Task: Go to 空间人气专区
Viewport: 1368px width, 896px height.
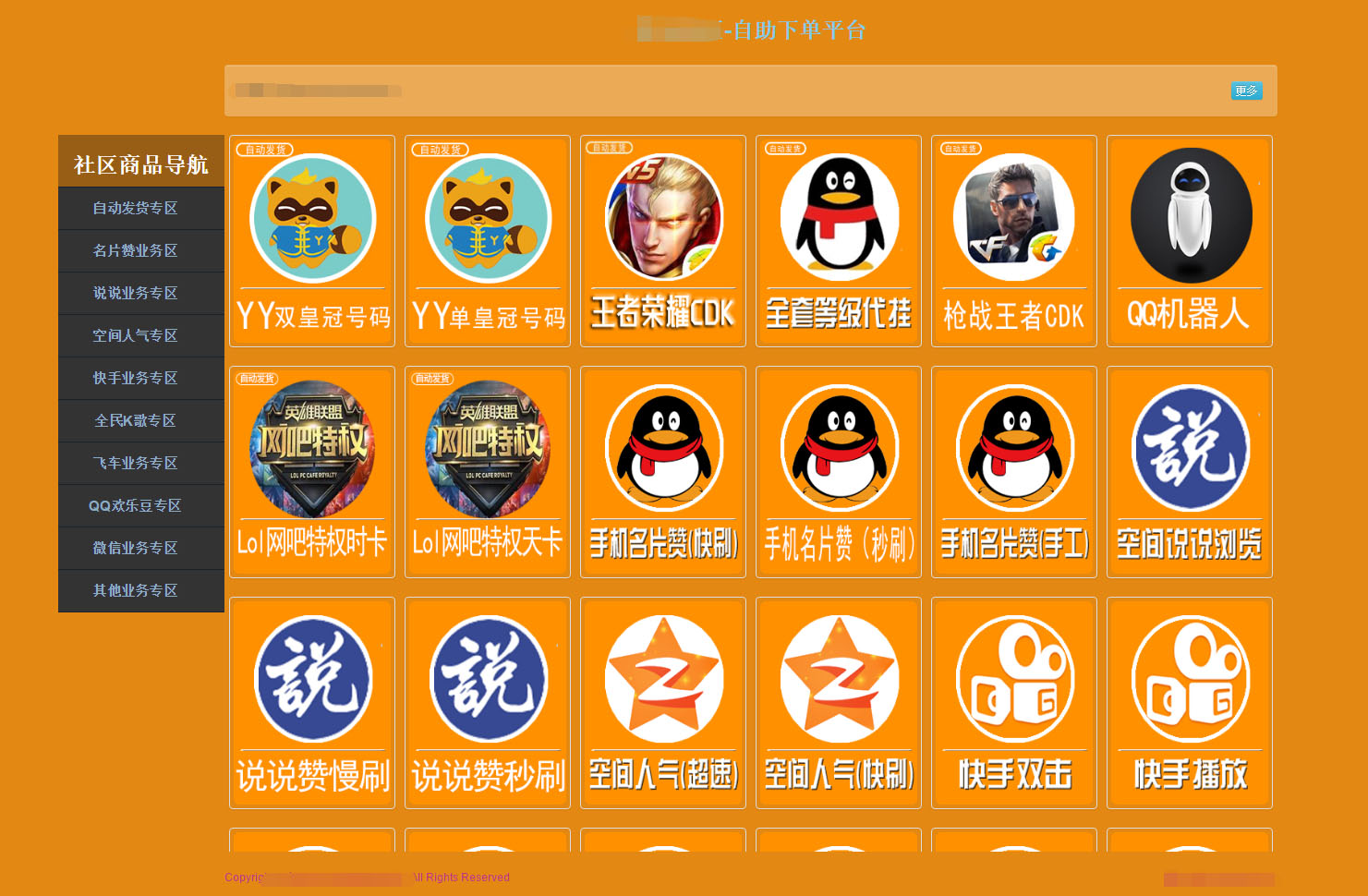Action: 135,335
